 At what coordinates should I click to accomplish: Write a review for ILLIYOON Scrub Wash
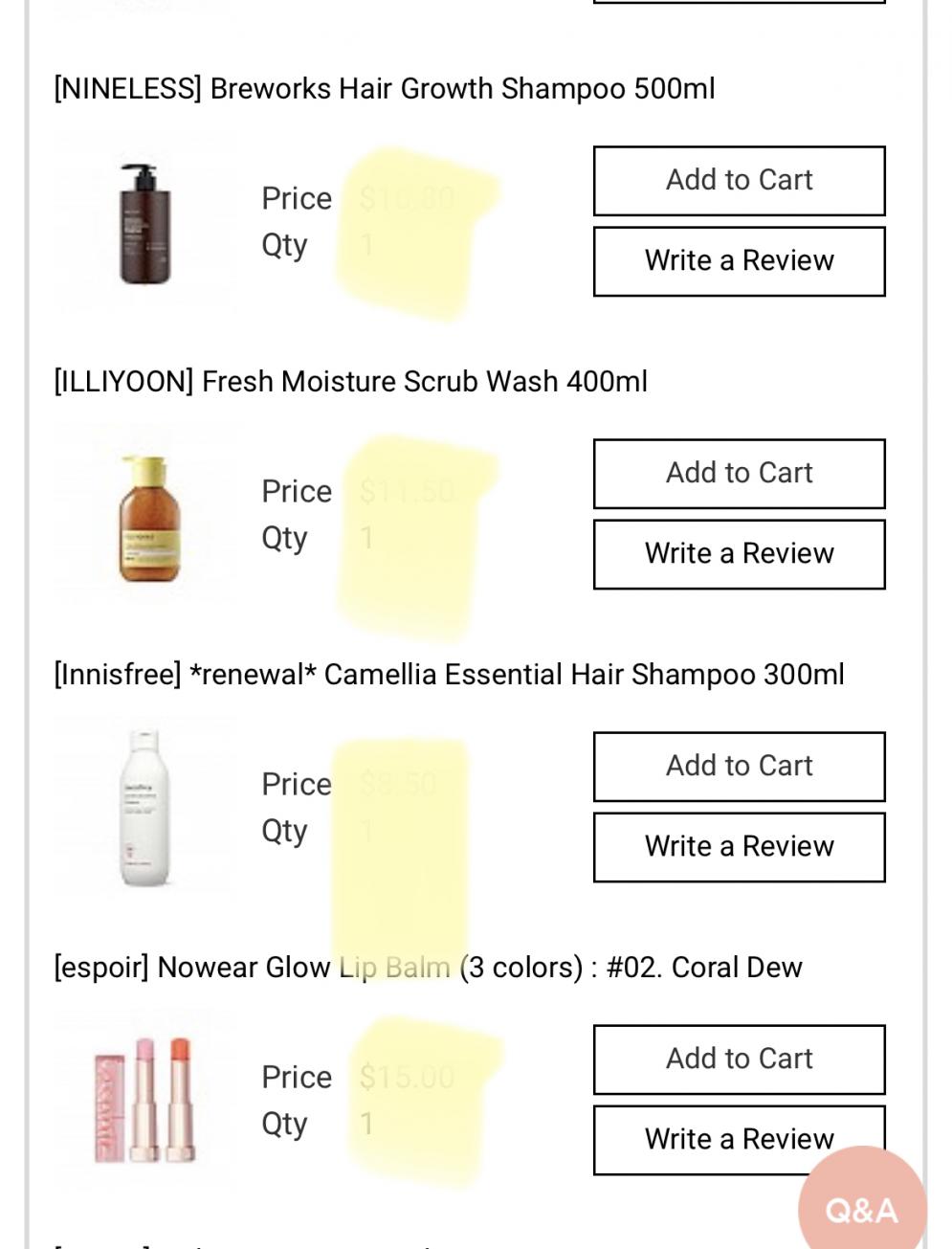(x=739, y=554)
